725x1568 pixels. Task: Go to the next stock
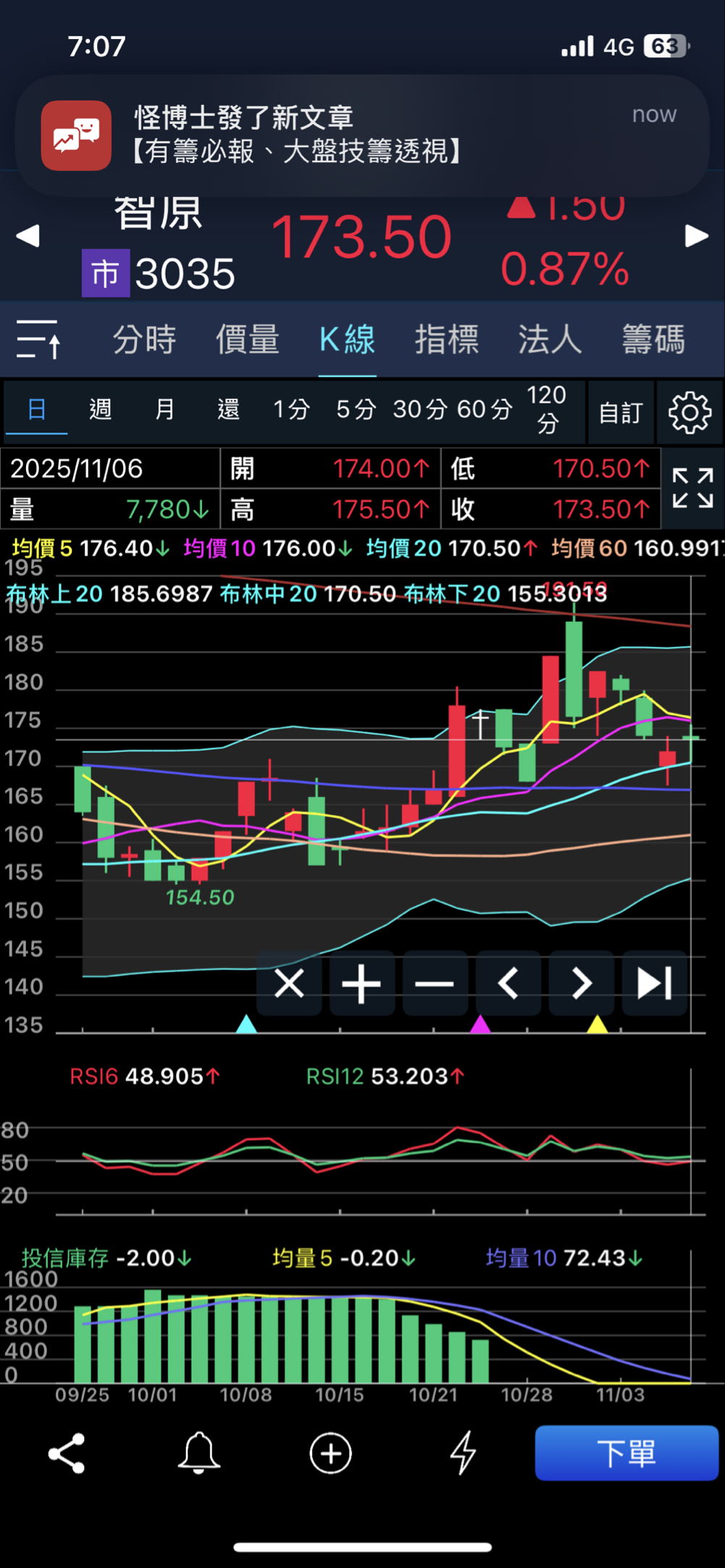click(696, 236)
